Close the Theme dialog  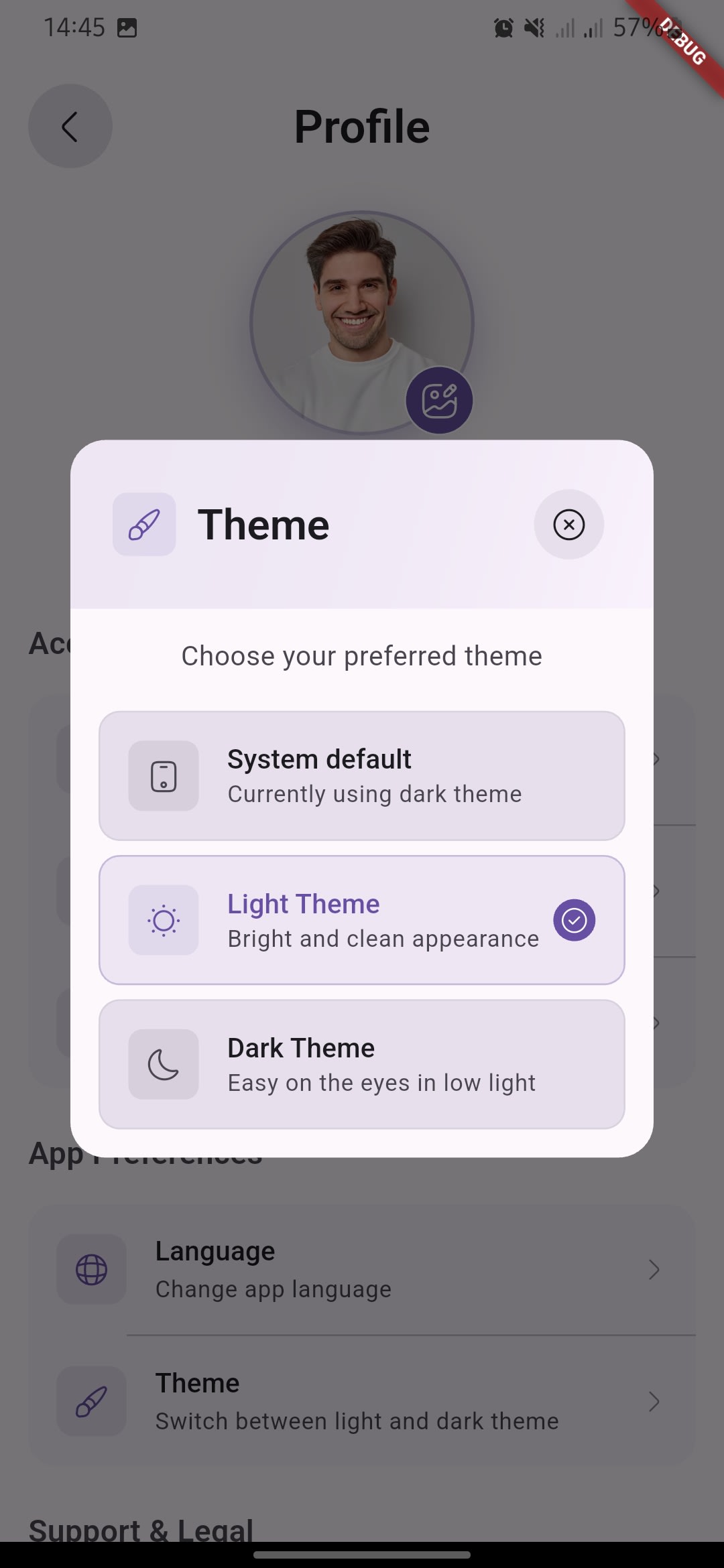click(568, 524)
